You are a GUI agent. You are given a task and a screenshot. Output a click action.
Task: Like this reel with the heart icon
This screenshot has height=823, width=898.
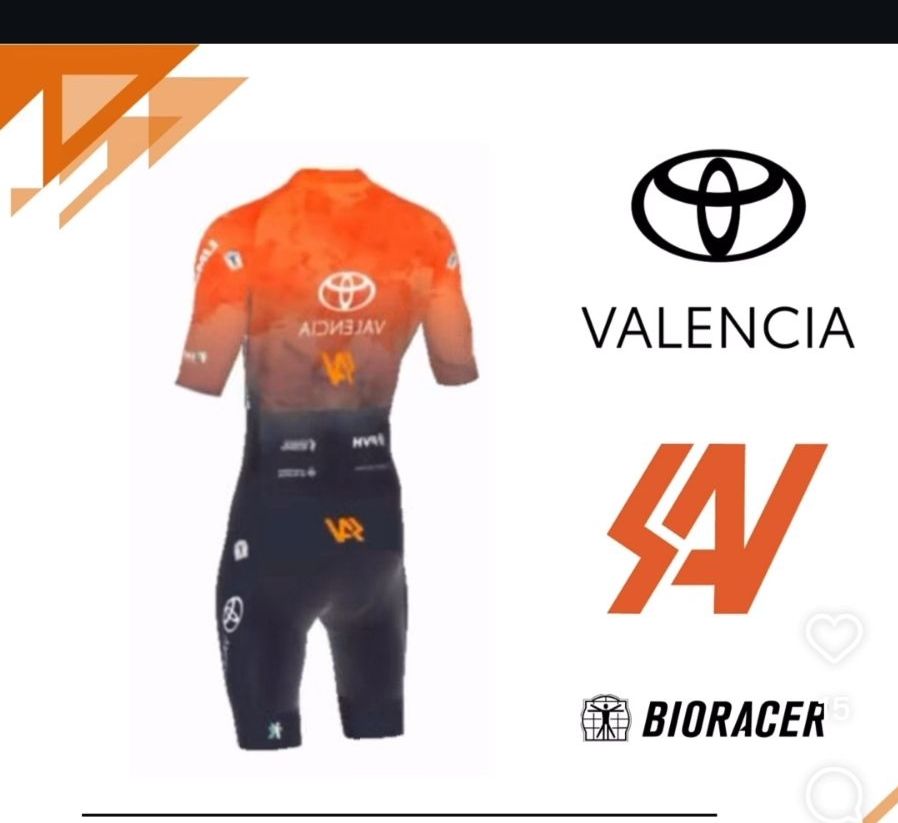pyautogui.click(x=834, y=637)
